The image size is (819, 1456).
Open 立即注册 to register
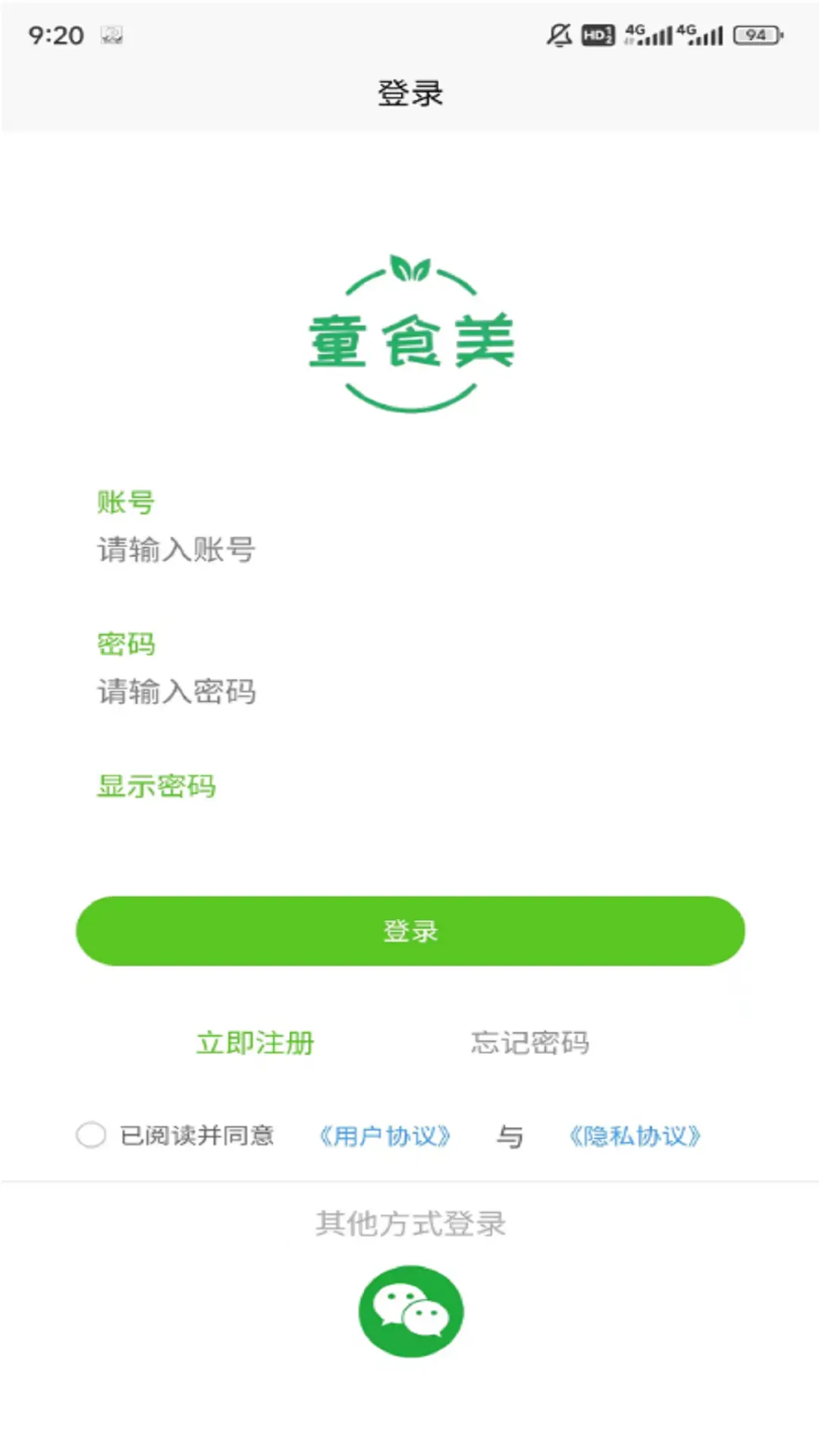(255, 1043)
